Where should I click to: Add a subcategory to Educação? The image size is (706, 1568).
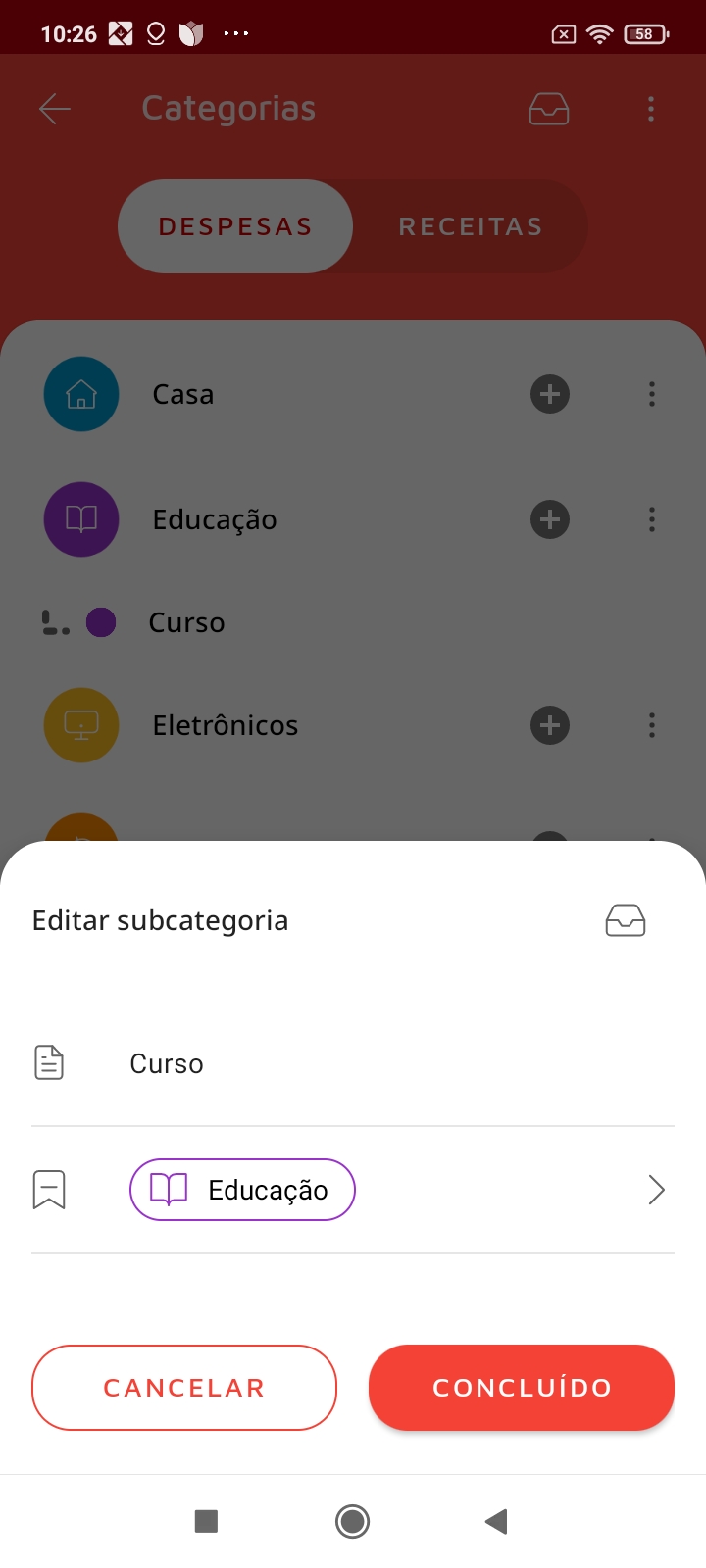click(x=550, y=519)
